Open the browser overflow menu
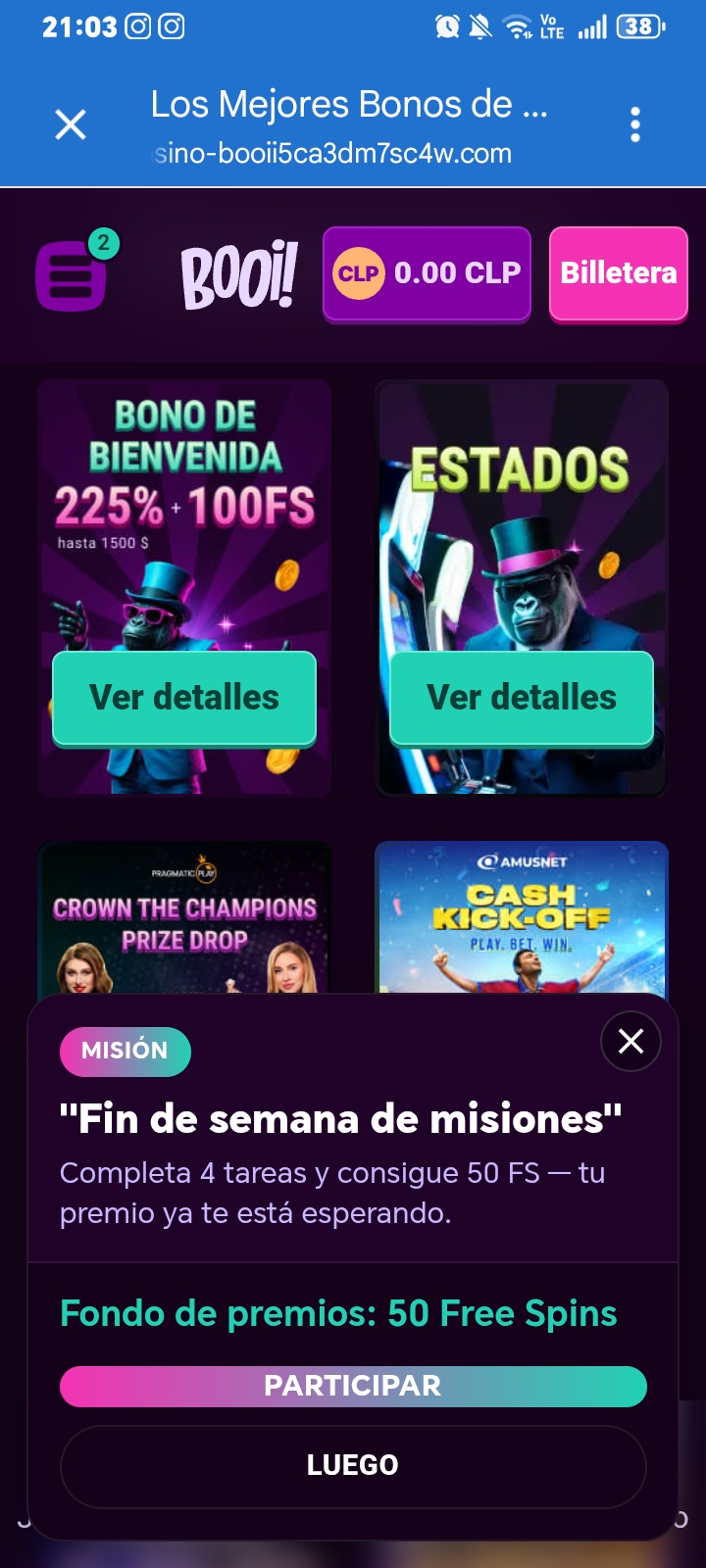 pos(635,124)
